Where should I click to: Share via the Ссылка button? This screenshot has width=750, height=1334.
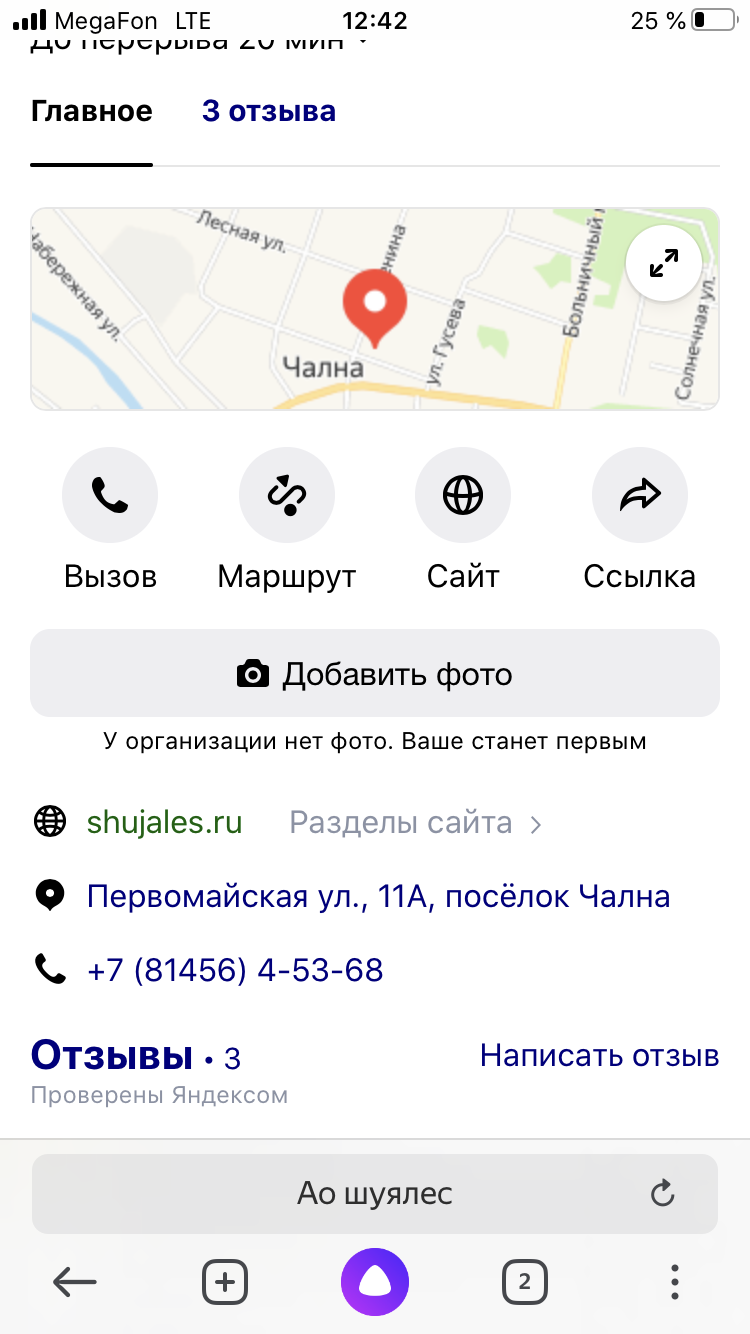(639, 495)
